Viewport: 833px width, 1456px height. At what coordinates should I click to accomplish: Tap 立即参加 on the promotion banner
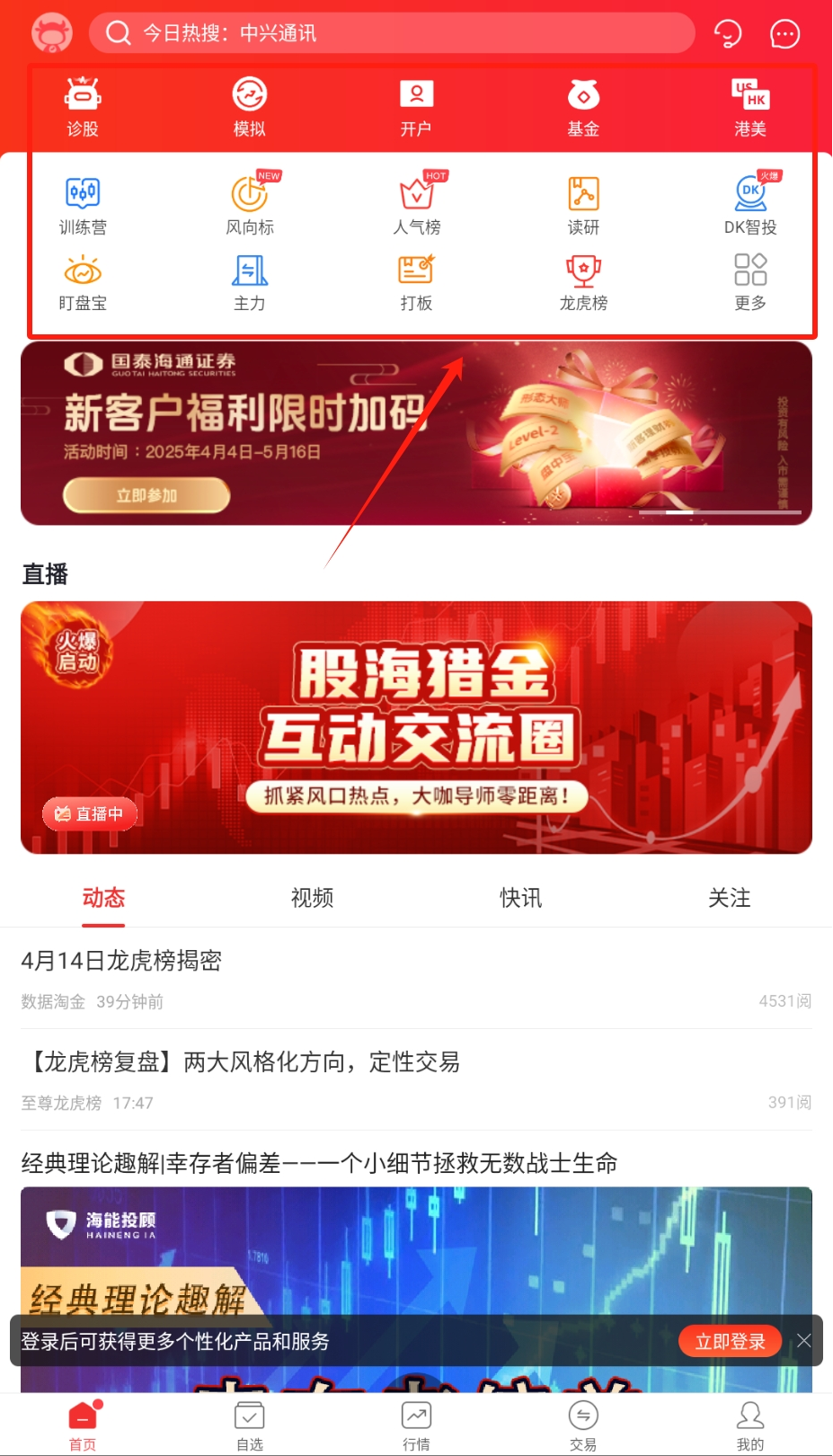[x=146, y=495]
